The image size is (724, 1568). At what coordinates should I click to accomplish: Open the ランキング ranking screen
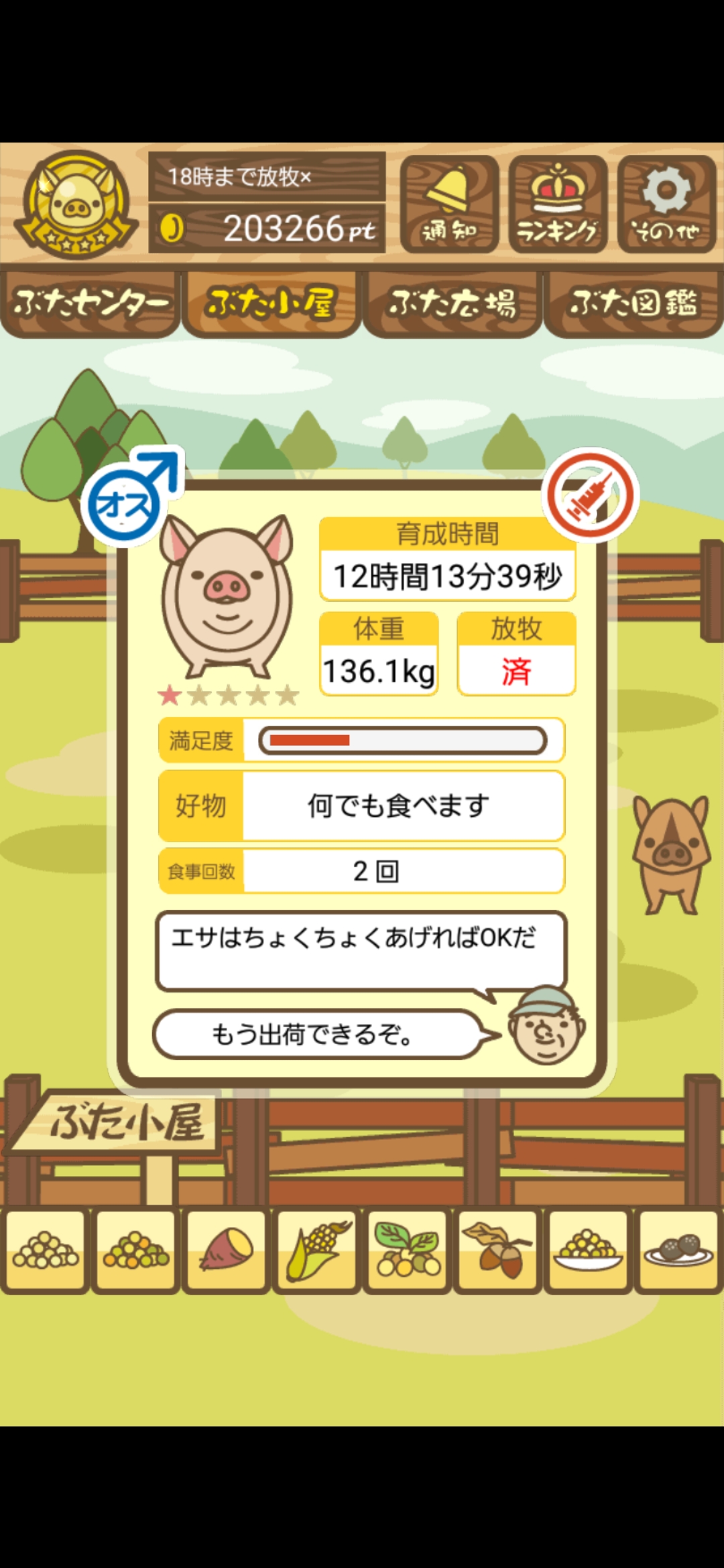tap(558, 204)
